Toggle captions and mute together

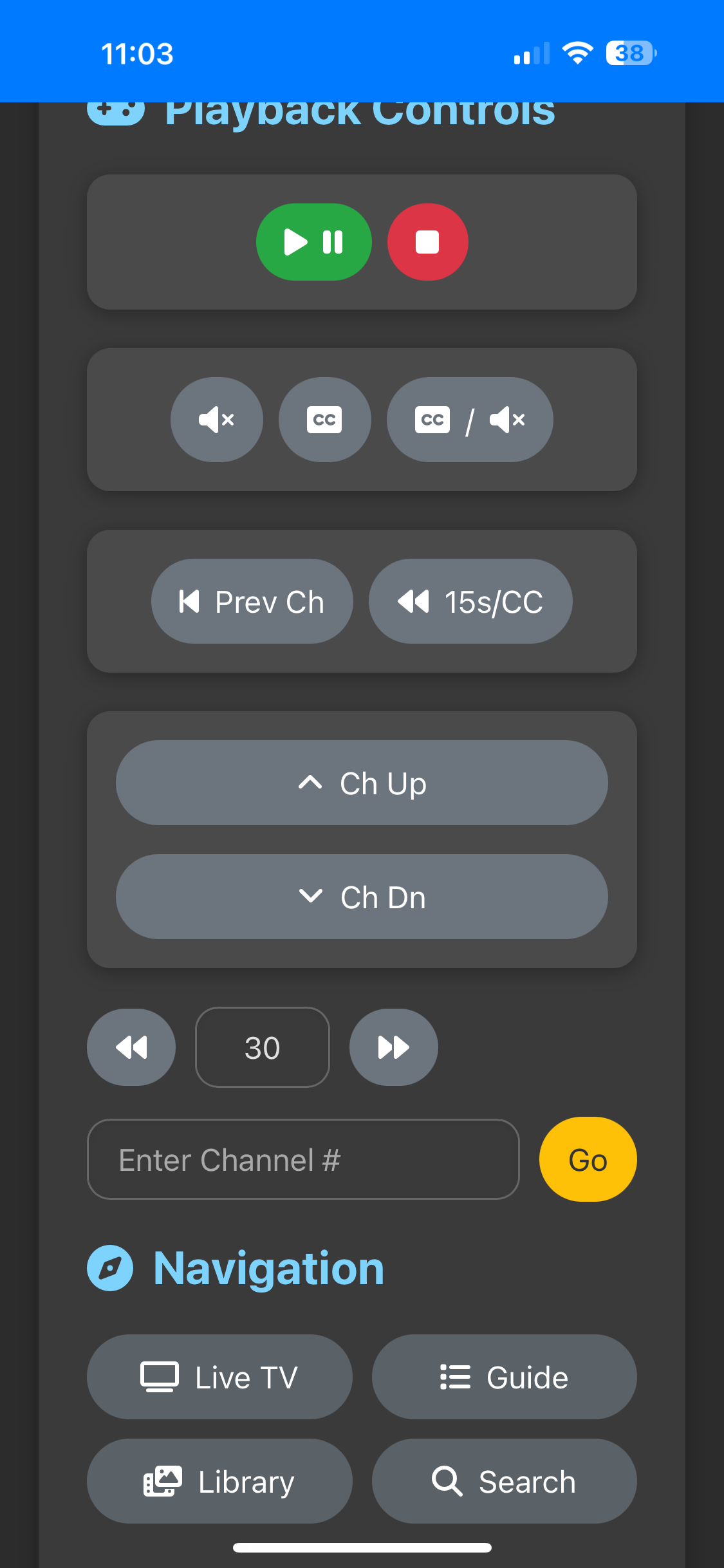coord(470,420)
